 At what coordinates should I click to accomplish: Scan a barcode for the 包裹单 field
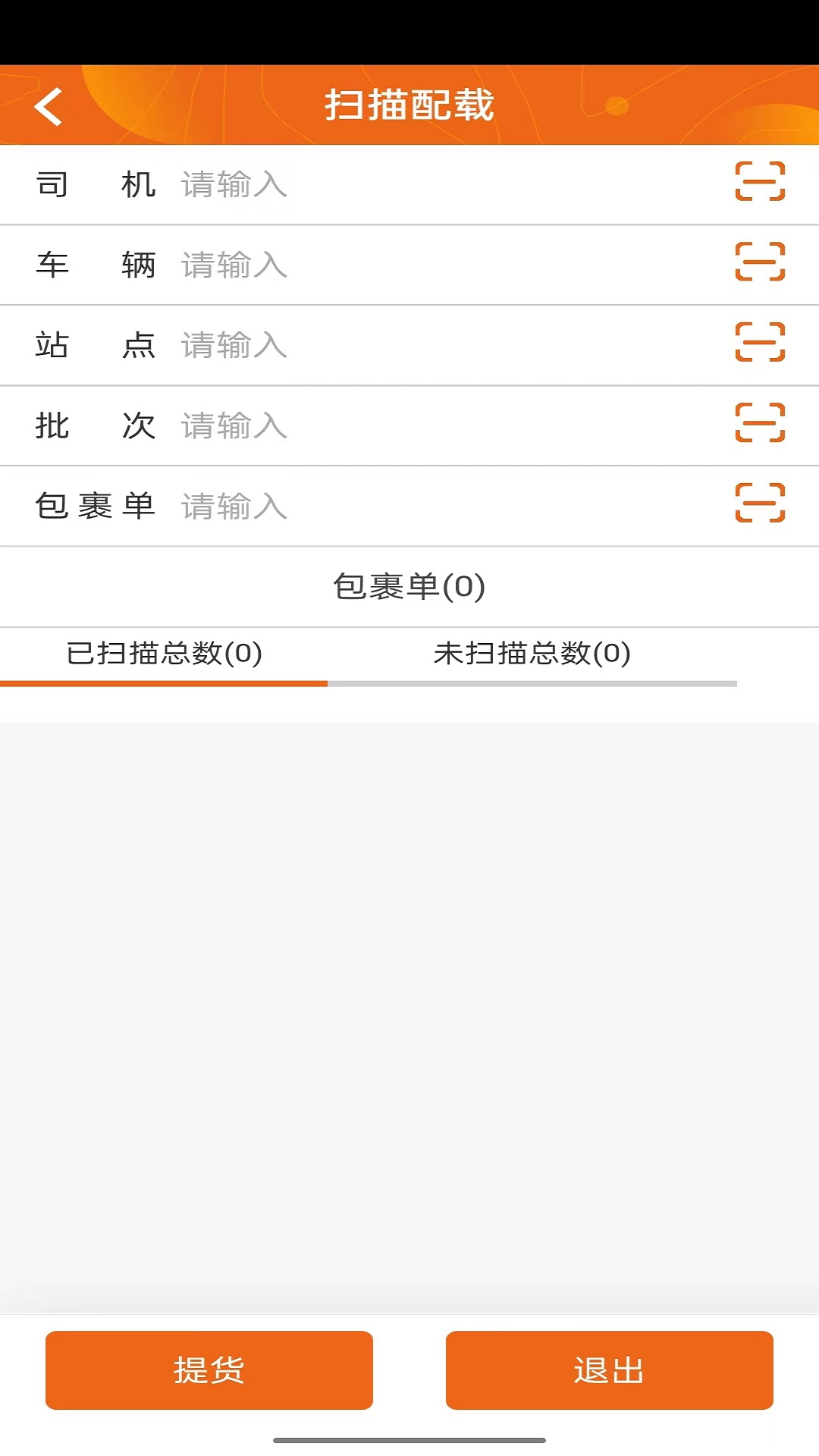[x=760, y=503]
